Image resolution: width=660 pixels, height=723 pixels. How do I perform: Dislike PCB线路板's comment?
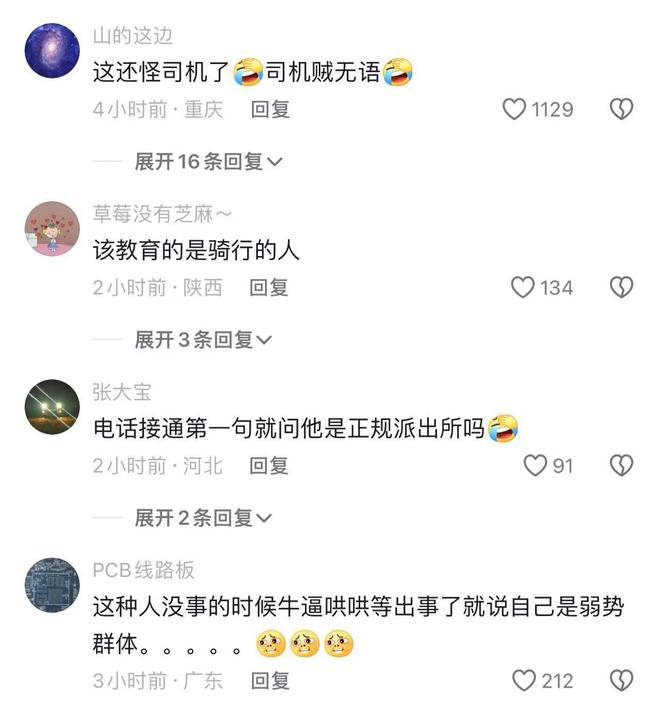pyautogui.click(x=621, y=681)
